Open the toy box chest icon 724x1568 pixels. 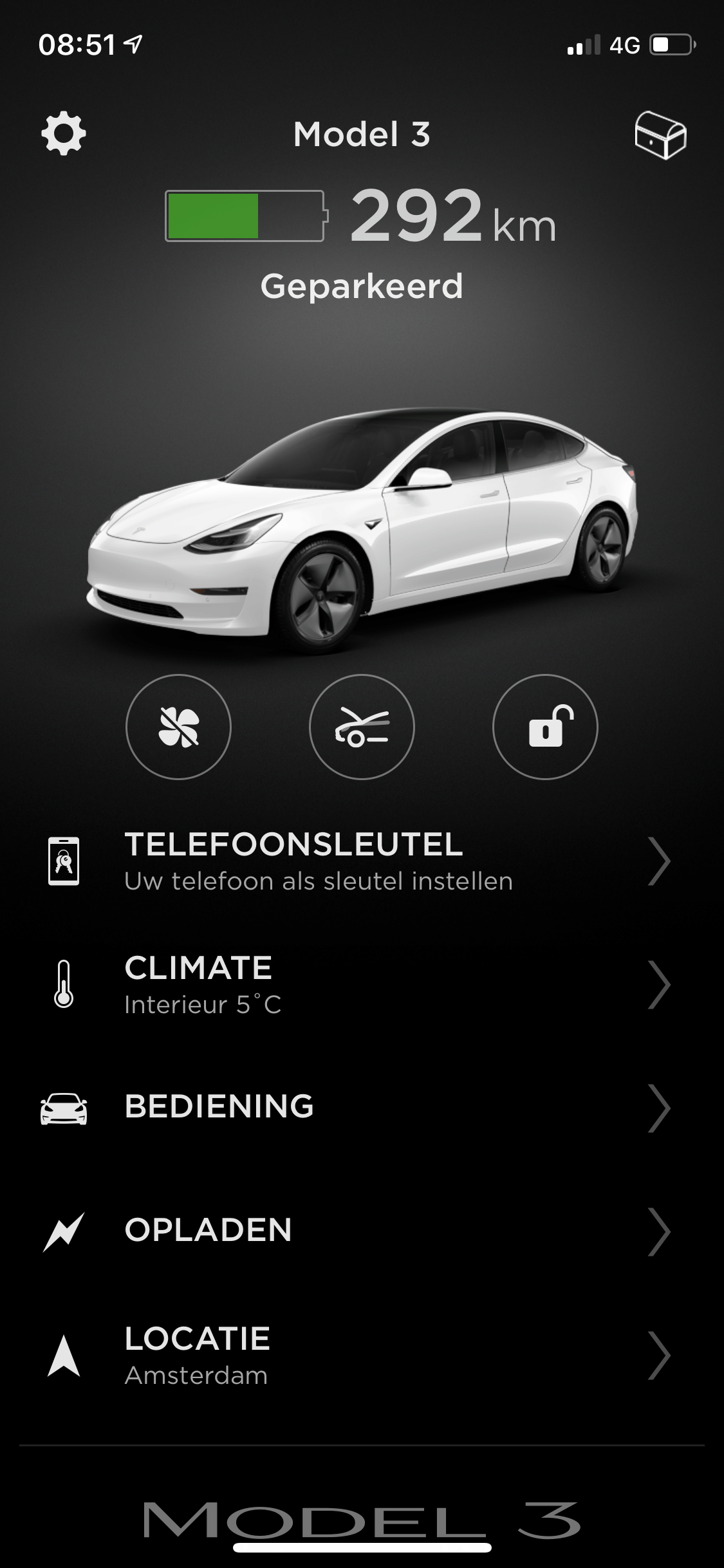tap(660, 136)
